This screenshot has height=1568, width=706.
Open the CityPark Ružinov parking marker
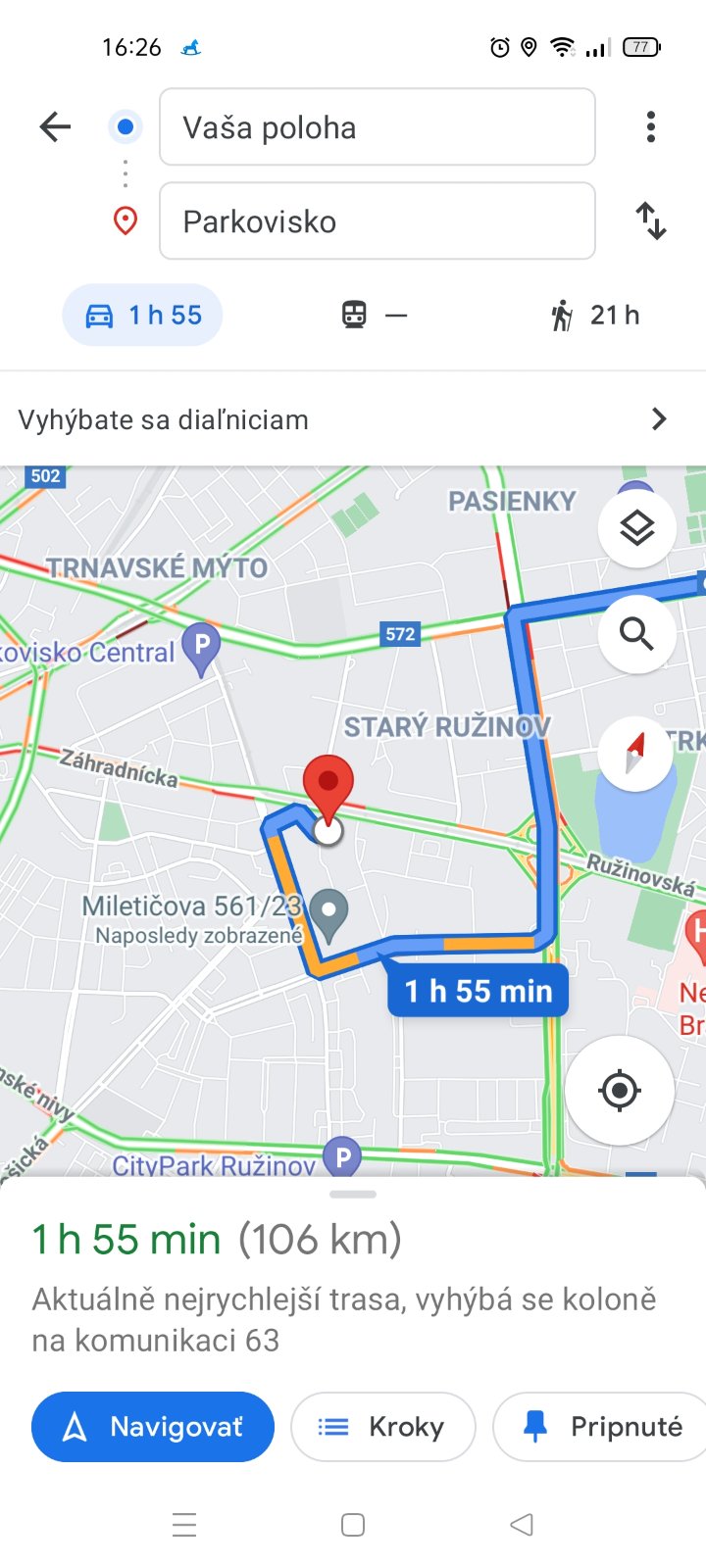342,1156
